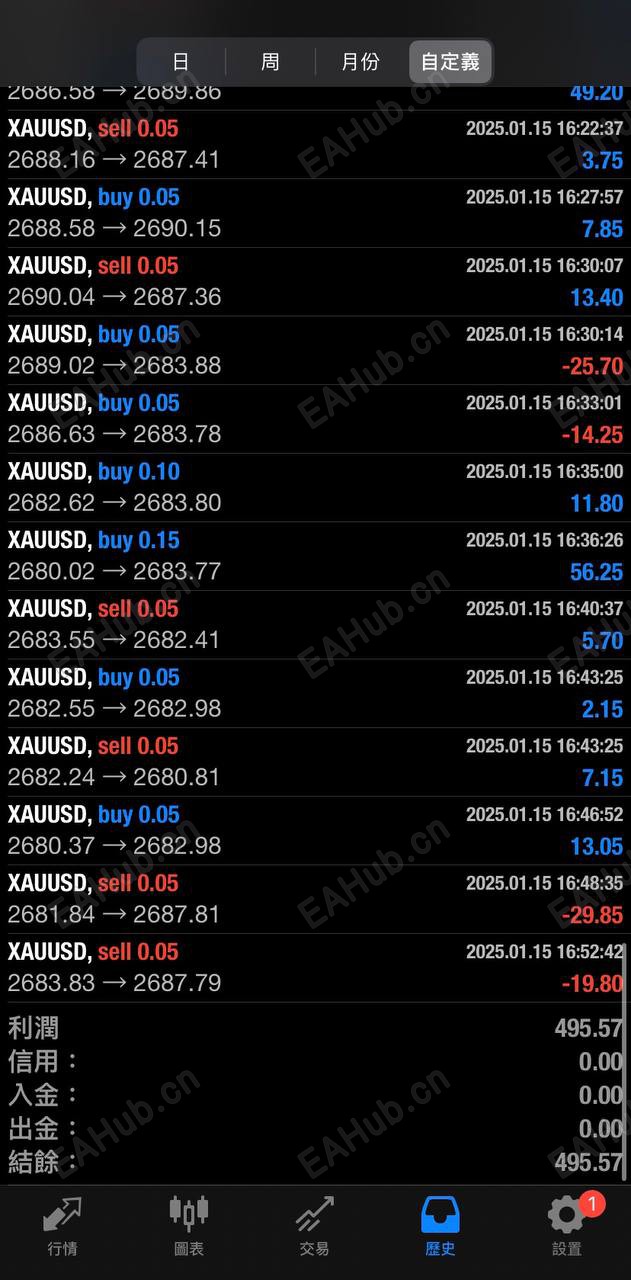Open the buy trade at 16:33:01
Image resolution: width=631 pixels, height=1280 pixels.
(315, 419)
